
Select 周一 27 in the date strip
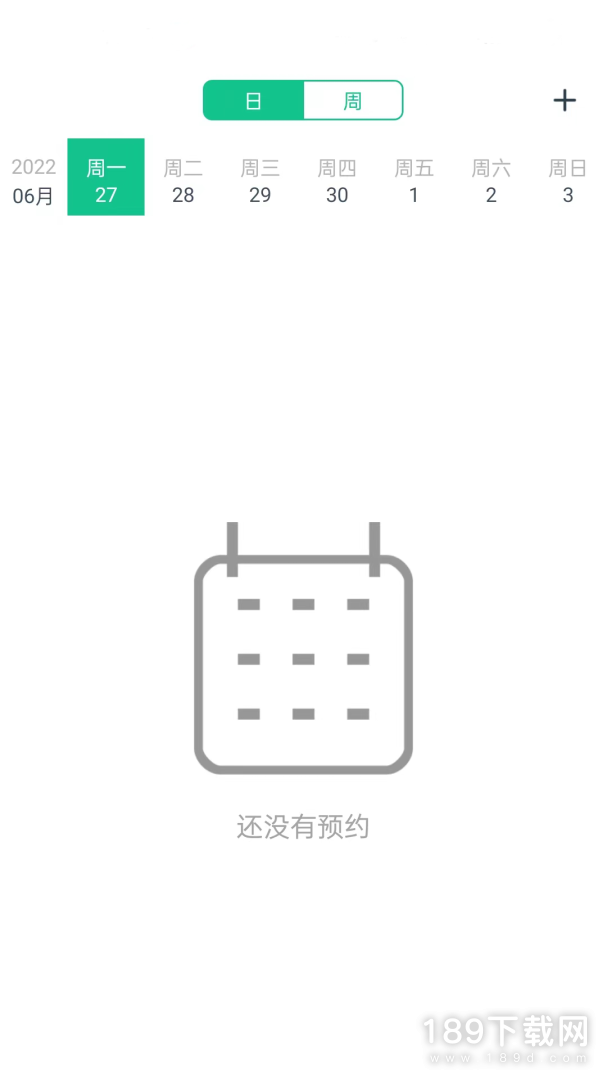point(106,181)
